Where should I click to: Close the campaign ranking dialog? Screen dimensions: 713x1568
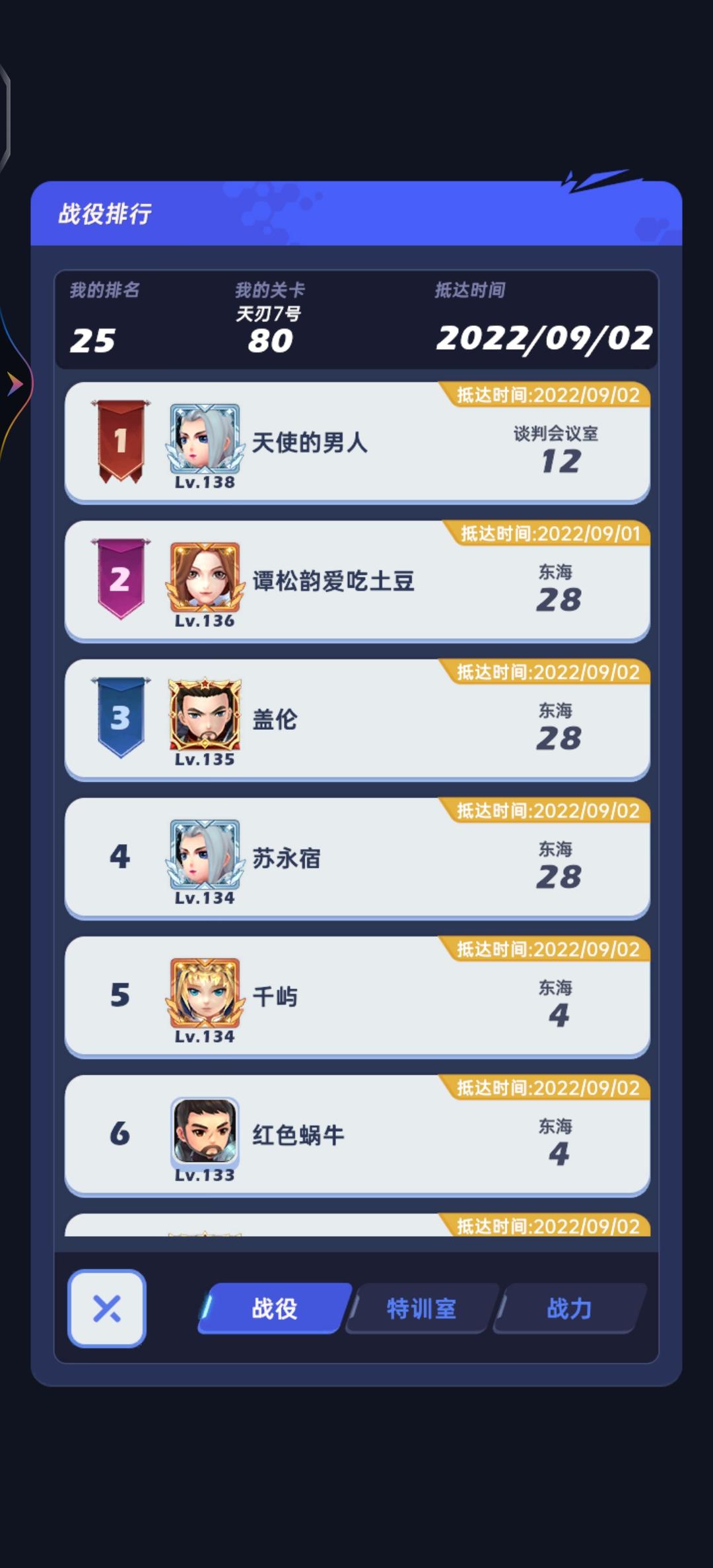106,1308
